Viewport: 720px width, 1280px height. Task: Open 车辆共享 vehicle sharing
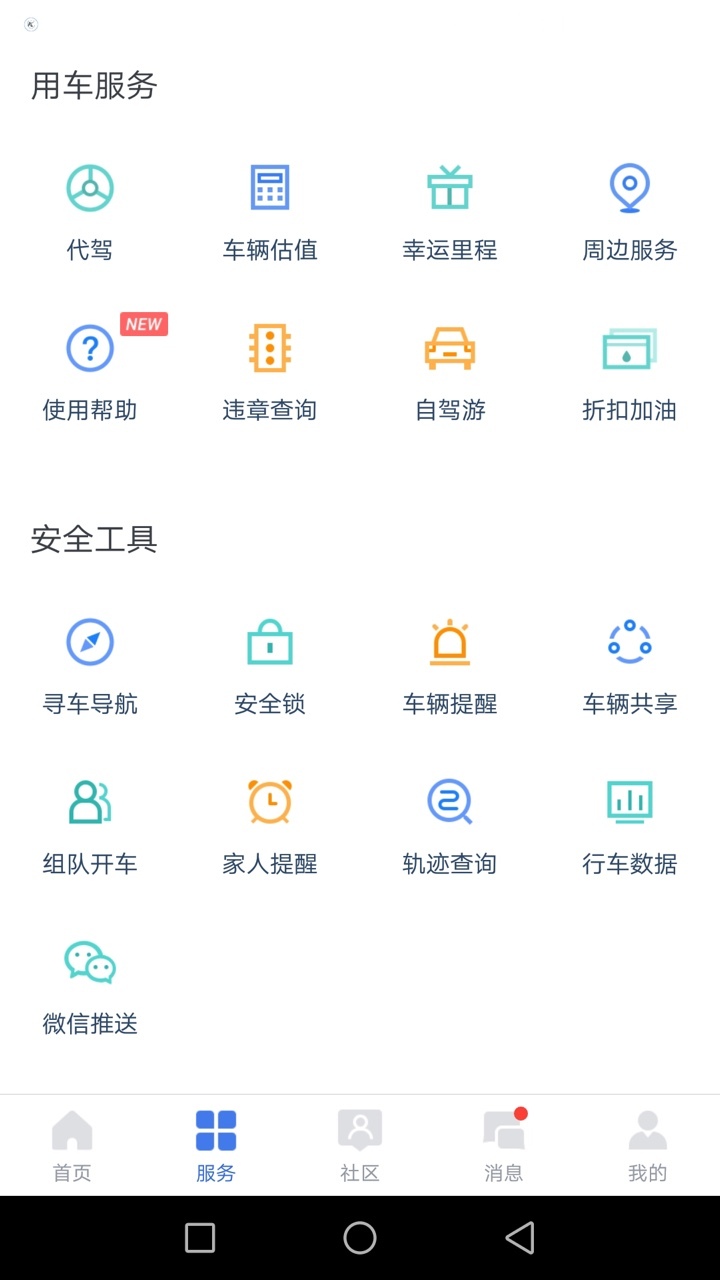[630, 666]
